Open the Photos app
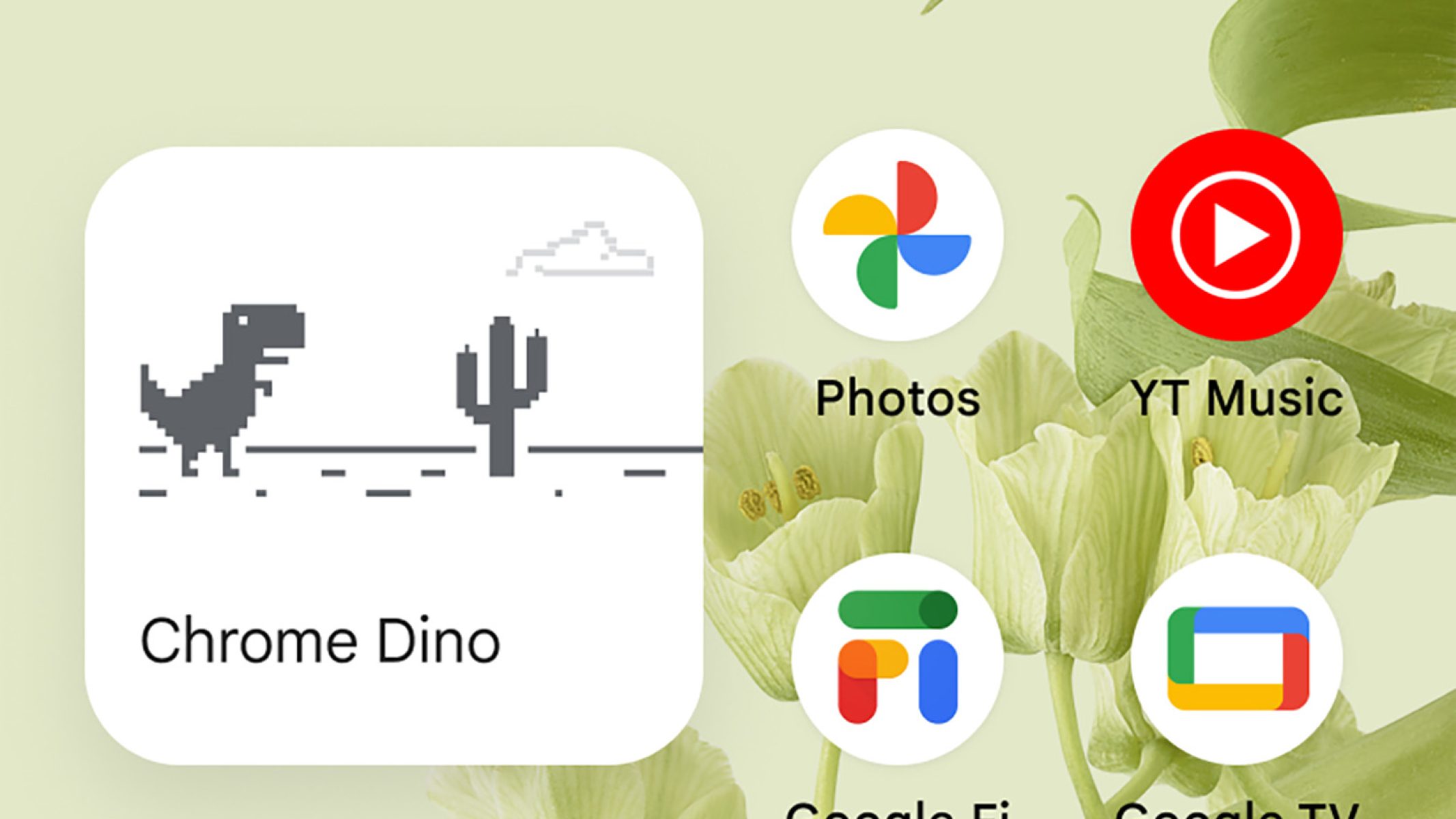 click(897, 235)
